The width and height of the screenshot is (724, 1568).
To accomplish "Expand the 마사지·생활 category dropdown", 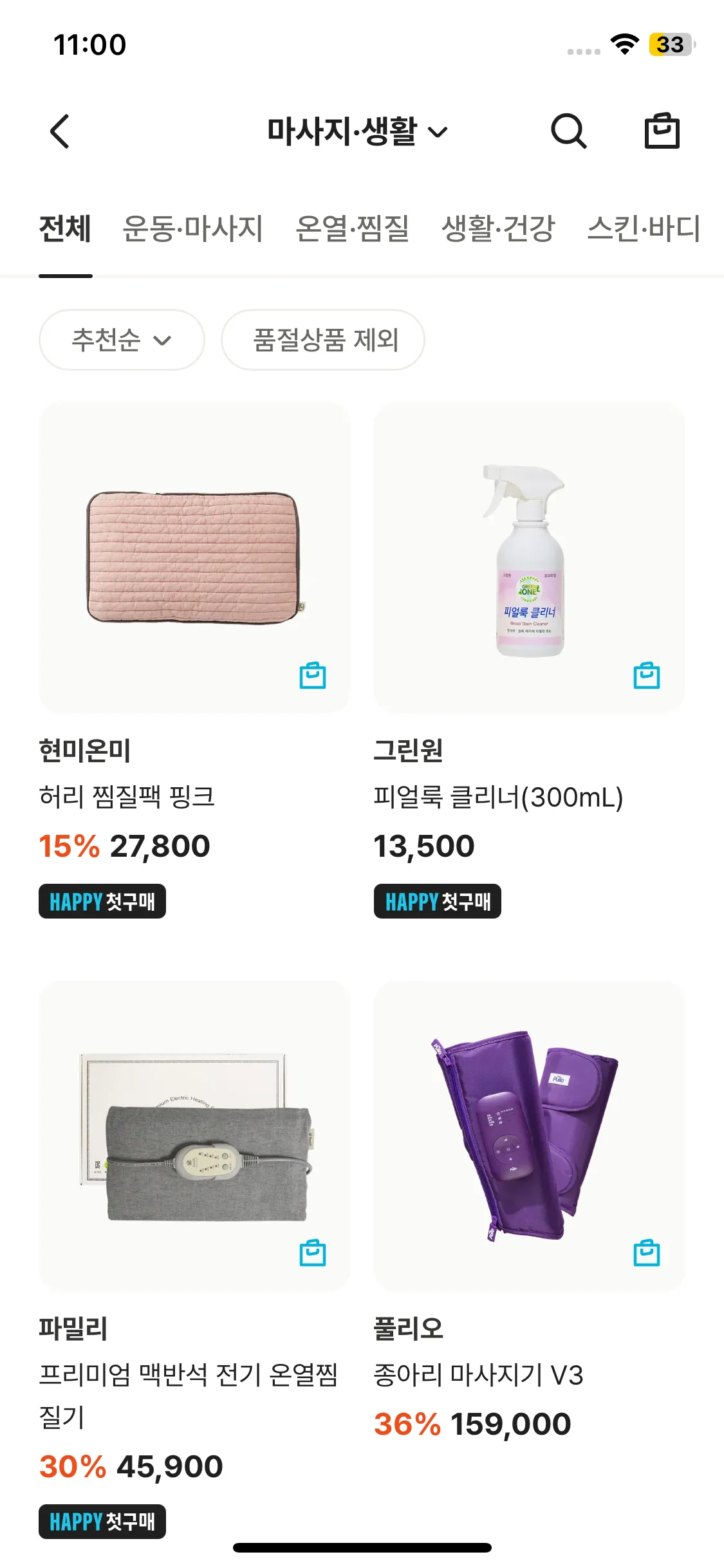I will pos(357,132).
